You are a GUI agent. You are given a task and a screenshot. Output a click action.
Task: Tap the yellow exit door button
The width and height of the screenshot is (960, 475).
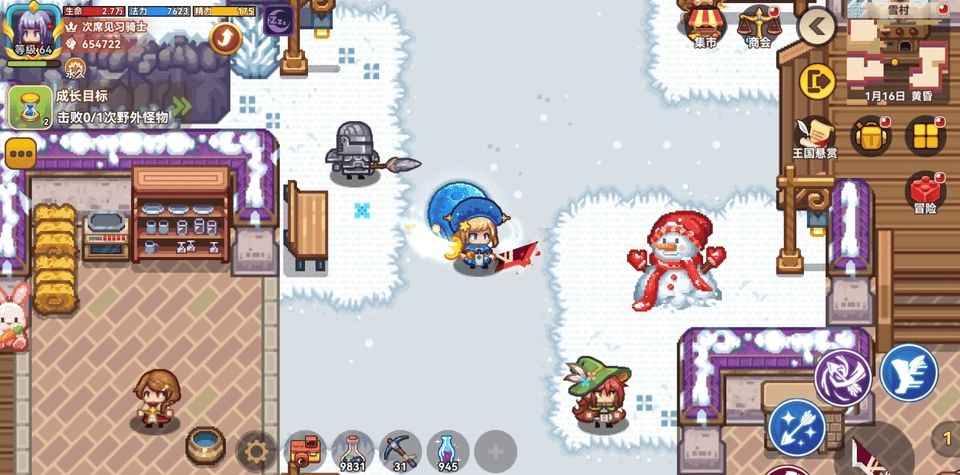818,81
